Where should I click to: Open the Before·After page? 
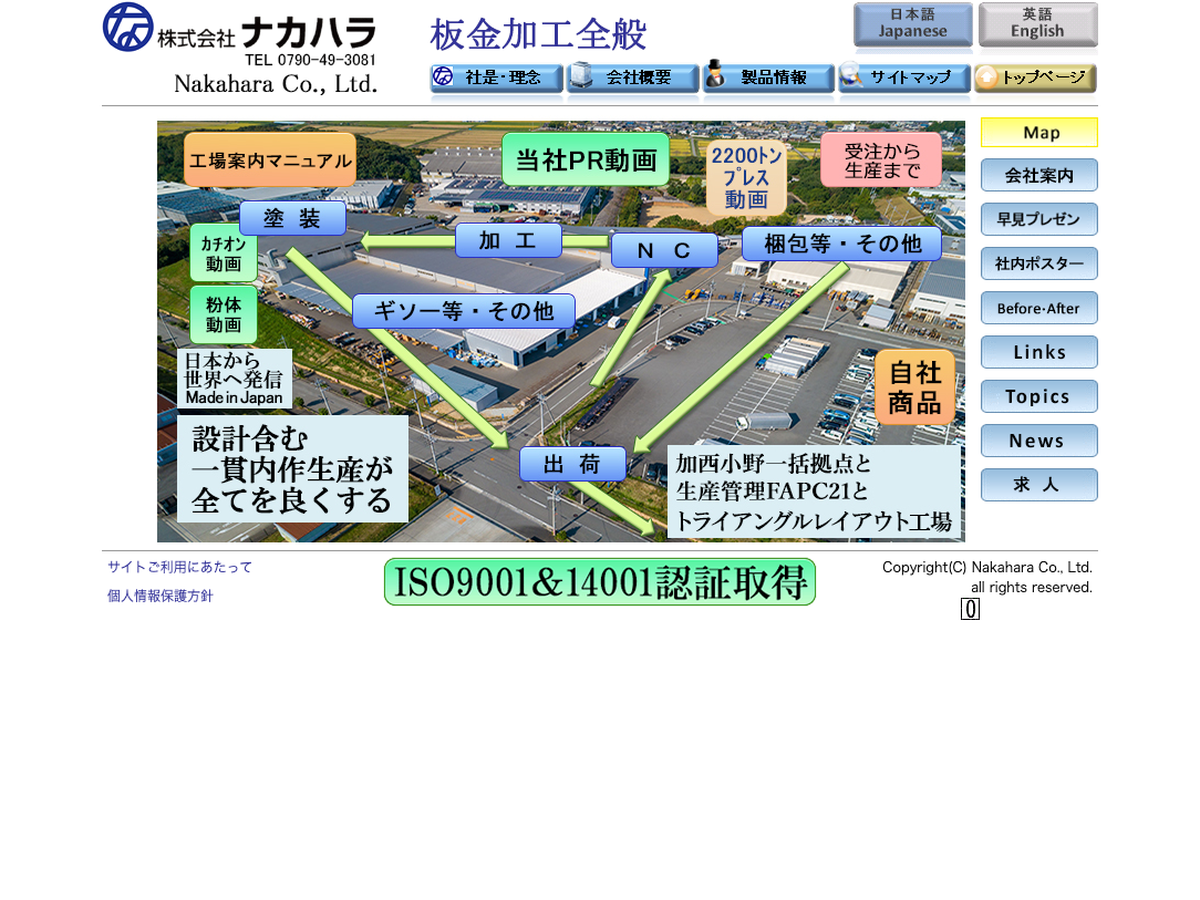tap(1039, 308)
